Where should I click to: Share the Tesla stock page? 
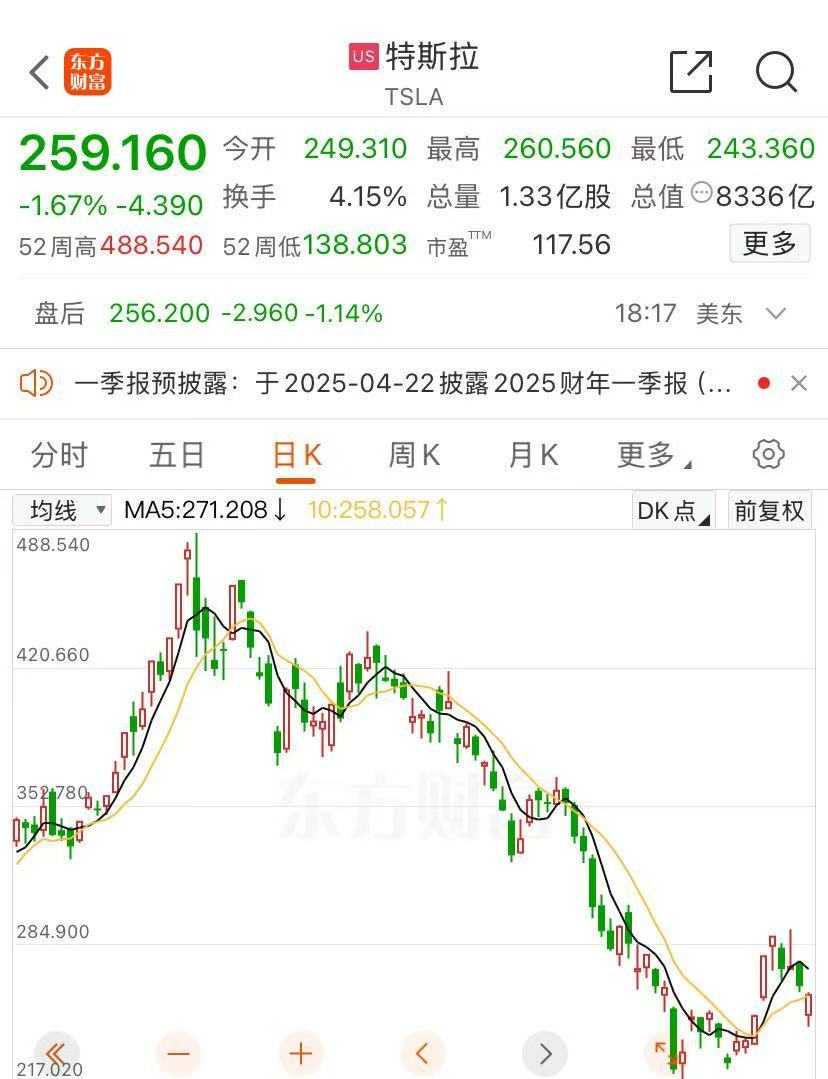(x=690, y=72)
